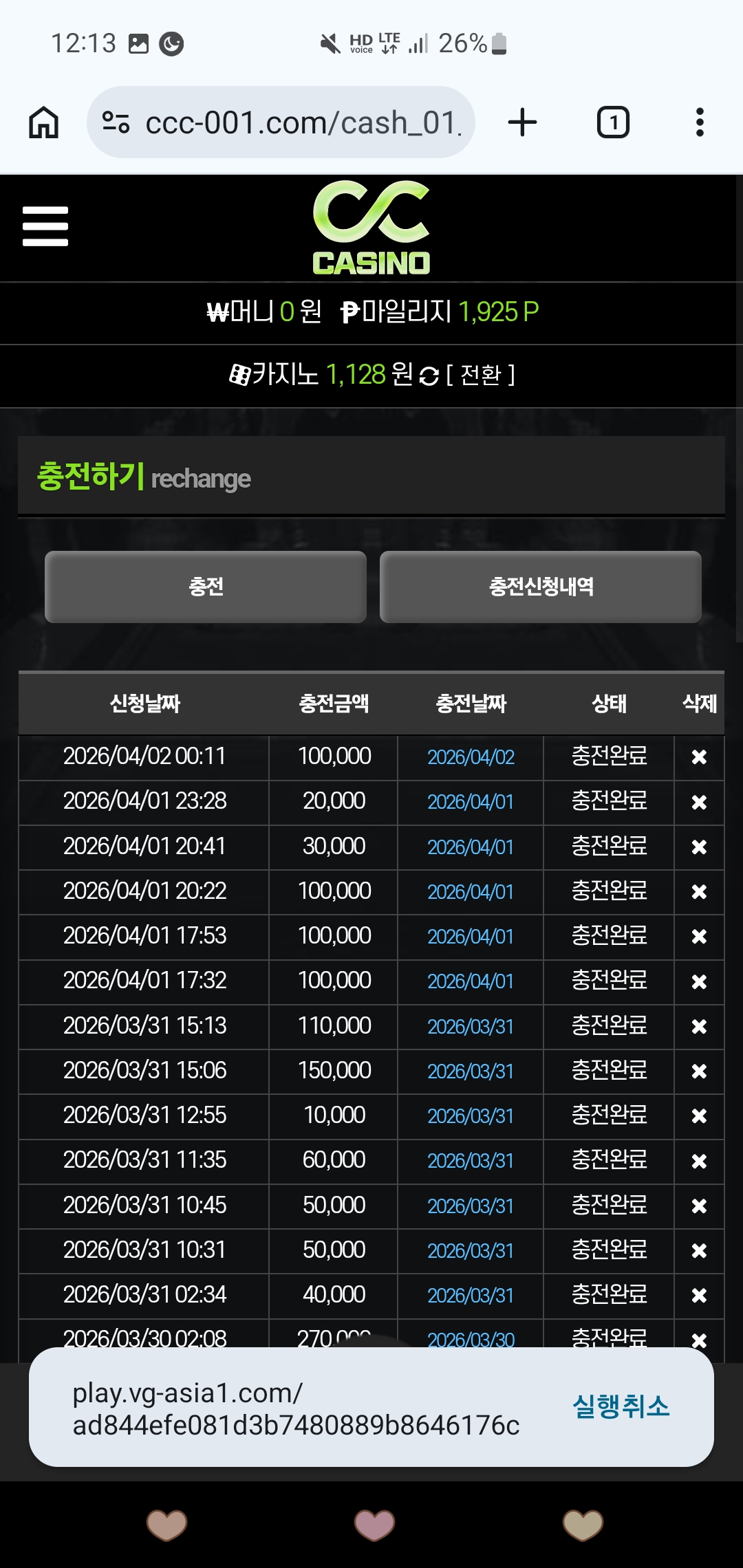
Task: Open the browser overflow menu
Action: 700,123
